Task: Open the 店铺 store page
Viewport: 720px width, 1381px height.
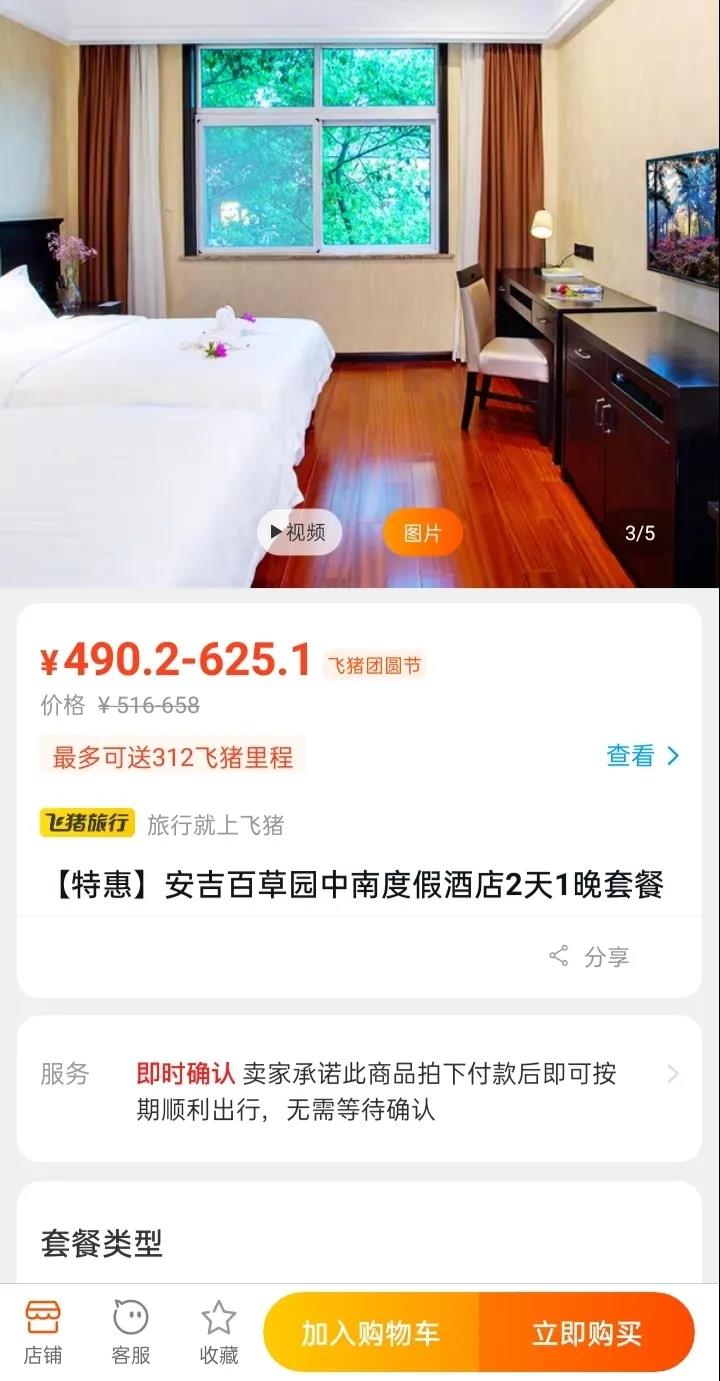Action: tap(43, 1332)
